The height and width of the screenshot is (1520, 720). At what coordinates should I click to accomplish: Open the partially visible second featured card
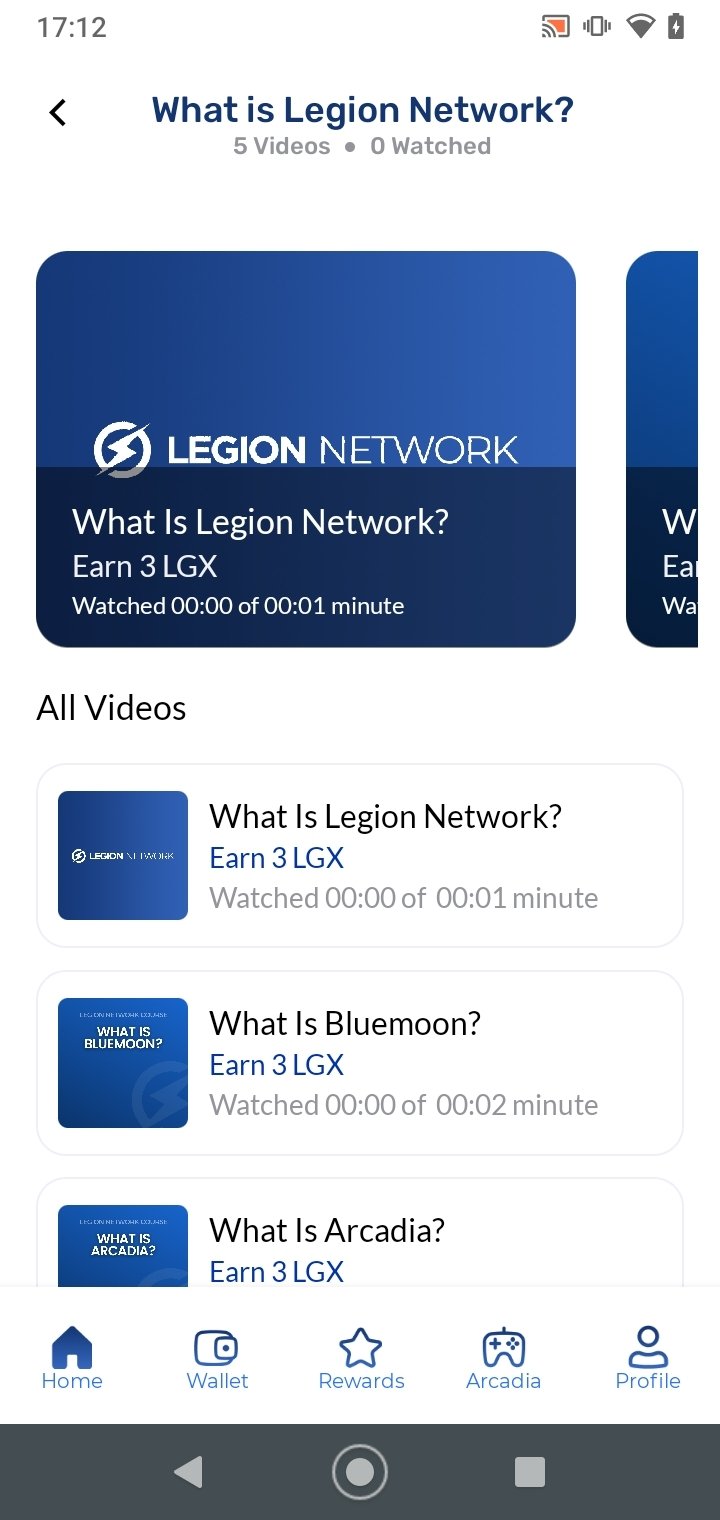(x=662, y=449)
